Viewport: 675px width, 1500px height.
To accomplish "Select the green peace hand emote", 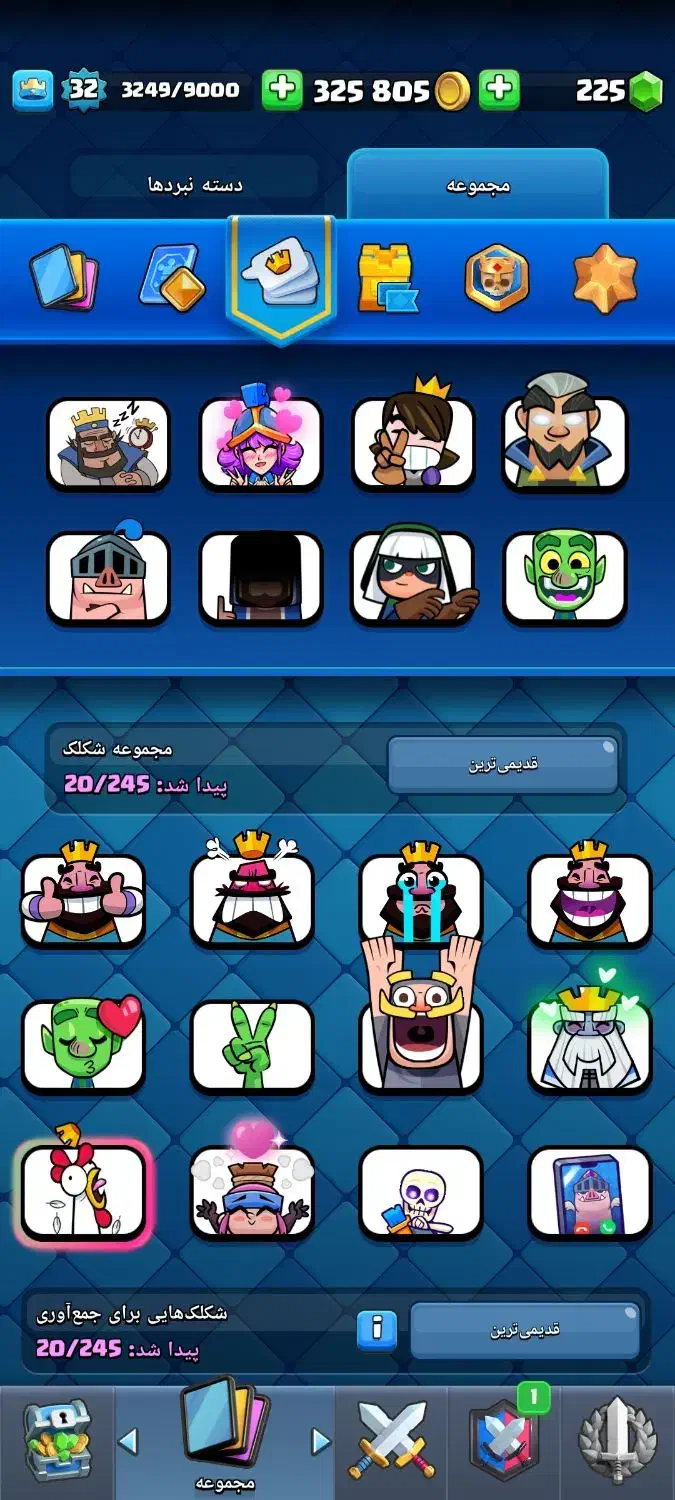I will click(x=252, y=1044).
